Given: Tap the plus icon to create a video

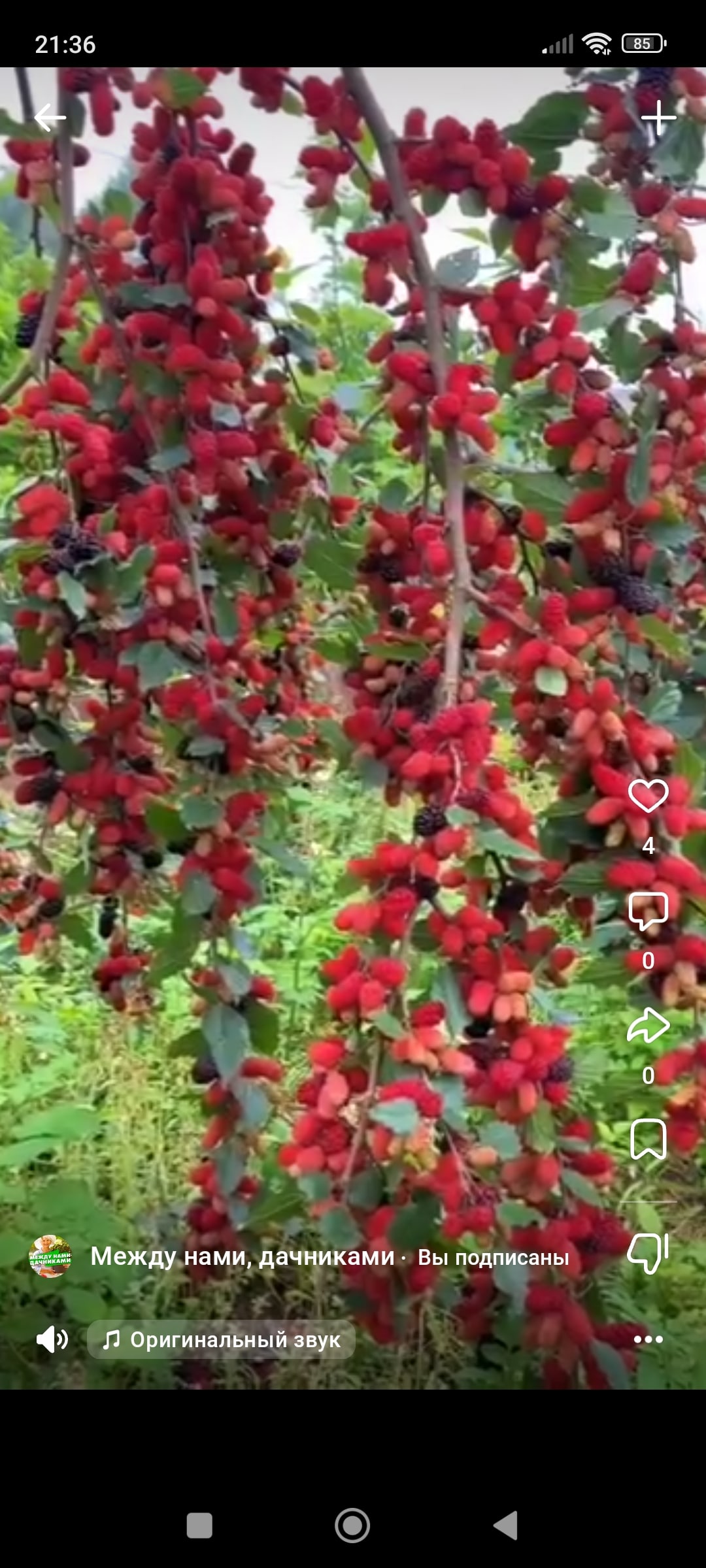Looking at the screenshot, I should coord(658,118).
